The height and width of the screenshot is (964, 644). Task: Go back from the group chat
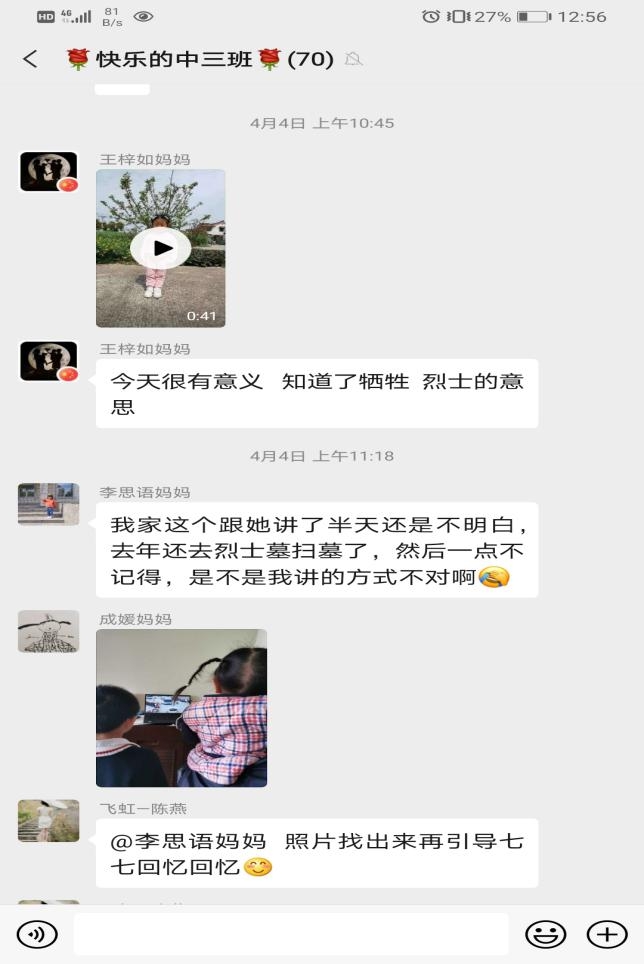pos(30,60)
